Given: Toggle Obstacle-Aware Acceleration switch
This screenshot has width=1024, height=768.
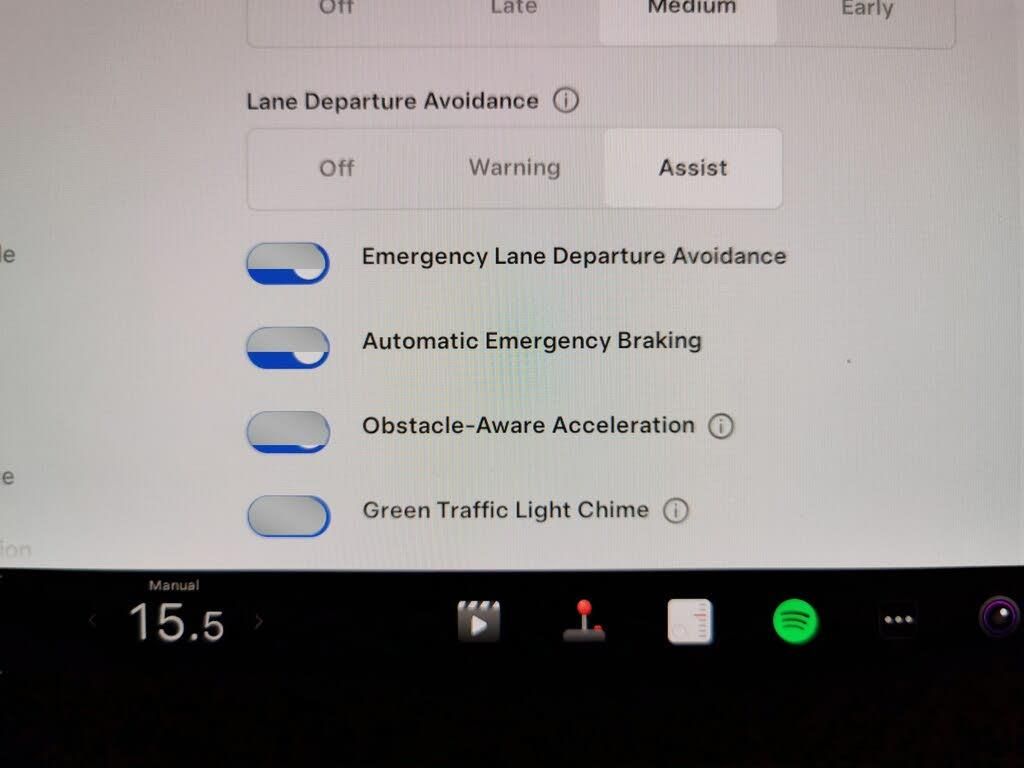Looking at the screenshot, I should click(x=288, y=432).
